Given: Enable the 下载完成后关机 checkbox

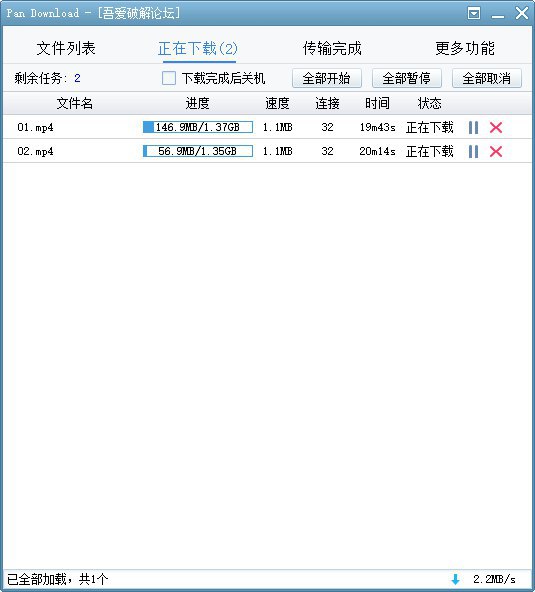Looking at the screenshot, I should click(169, 78).
